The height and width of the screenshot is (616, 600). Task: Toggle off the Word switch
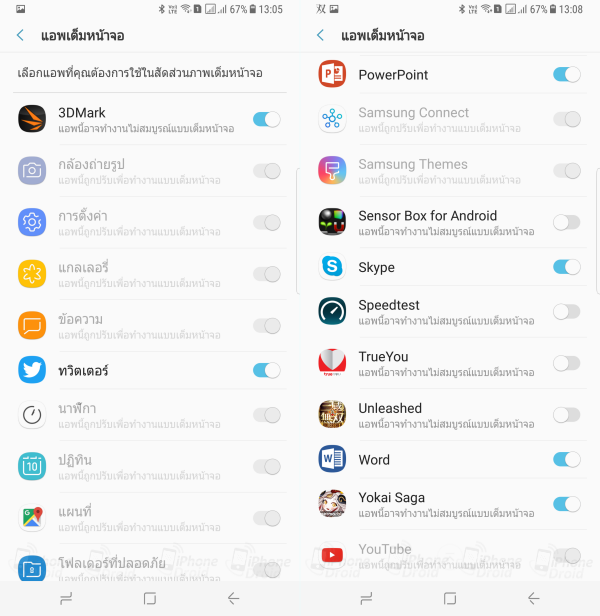pos(566,459)
